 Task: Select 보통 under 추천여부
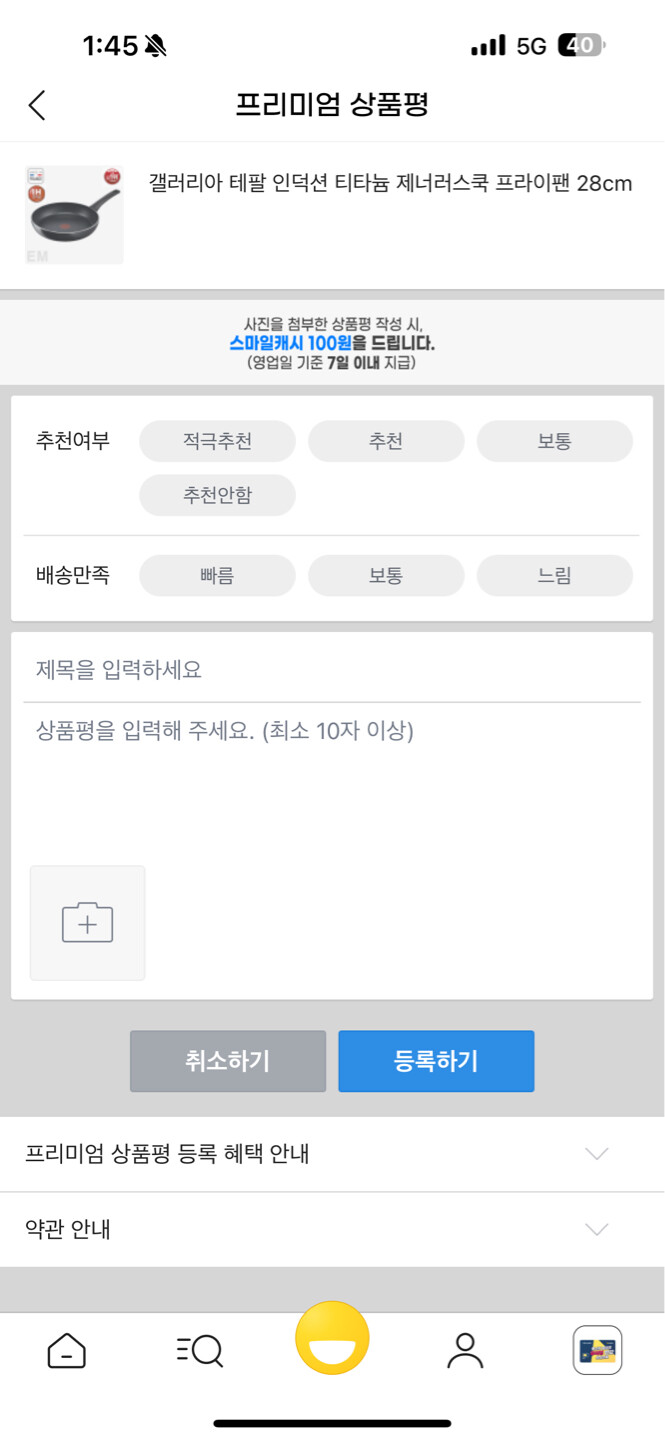(555, 441)
